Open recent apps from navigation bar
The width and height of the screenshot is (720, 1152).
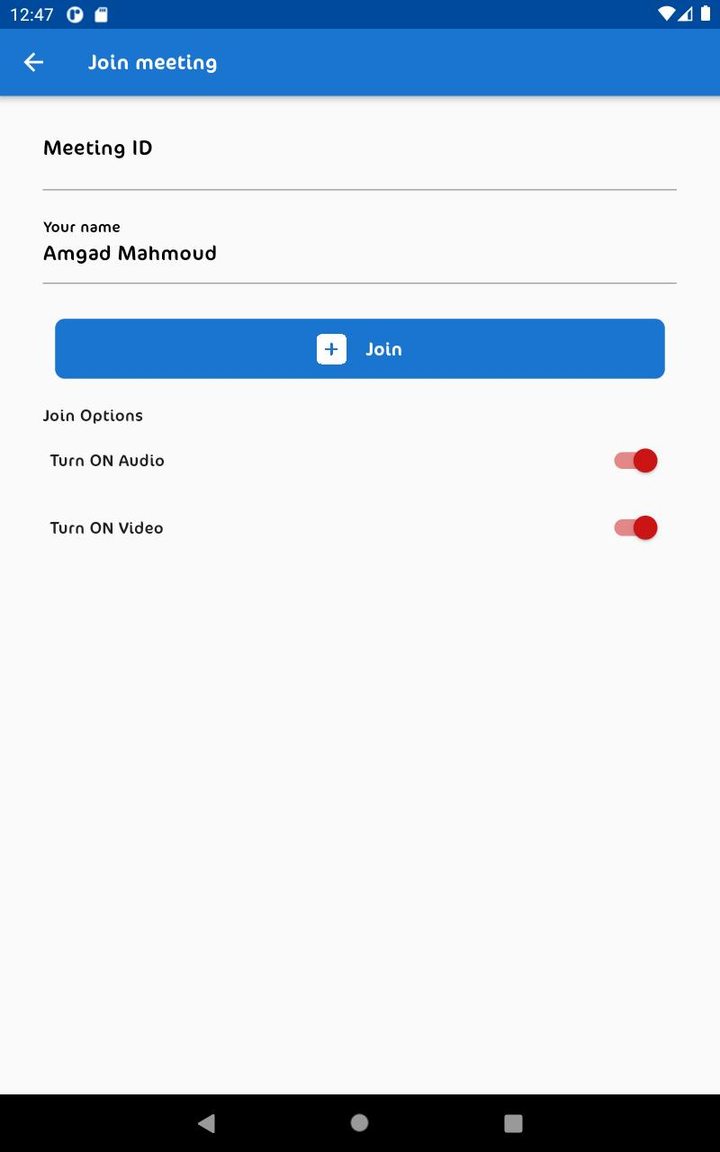[x=513, y=1123]
